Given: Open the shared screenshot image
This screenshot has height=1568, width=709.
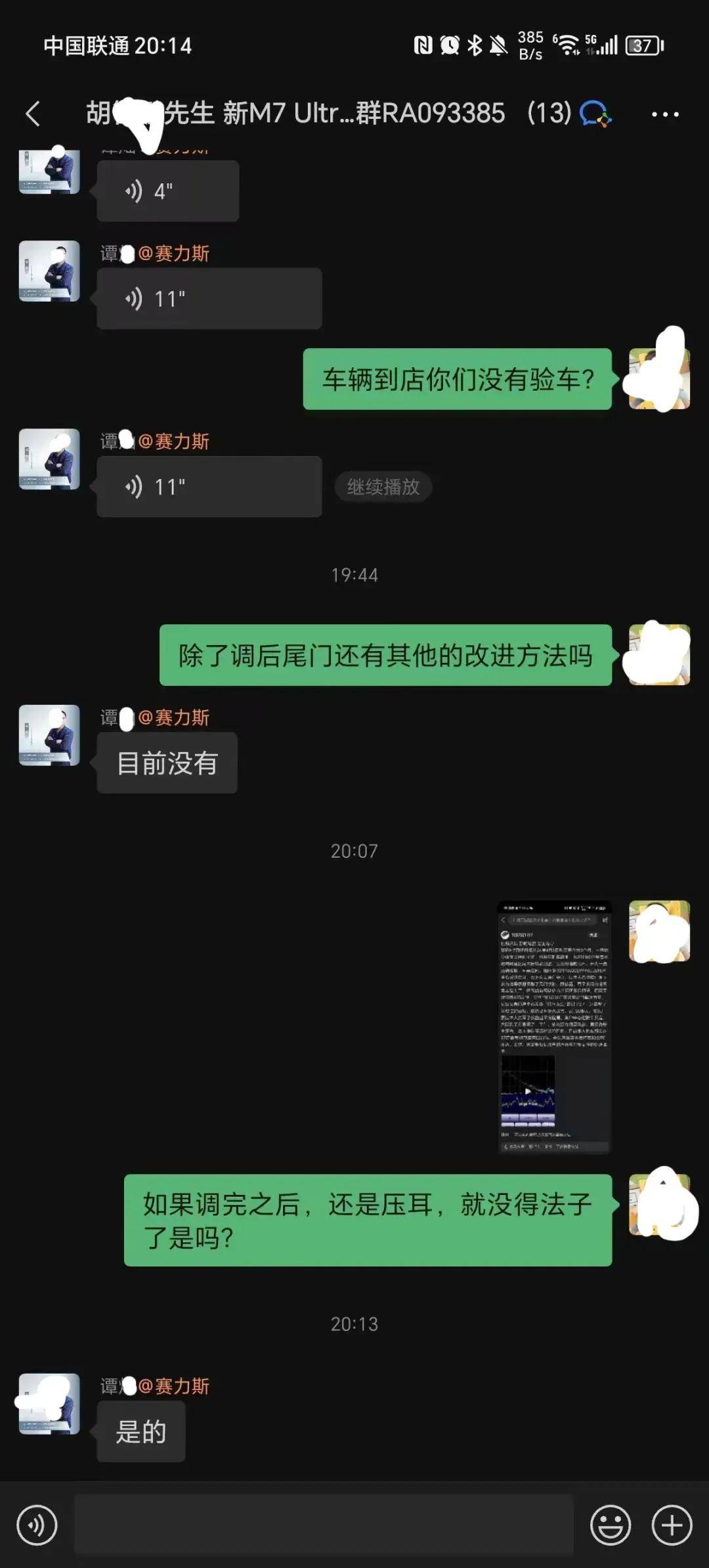Looking at the screenshot, I should pos(554,1027).
